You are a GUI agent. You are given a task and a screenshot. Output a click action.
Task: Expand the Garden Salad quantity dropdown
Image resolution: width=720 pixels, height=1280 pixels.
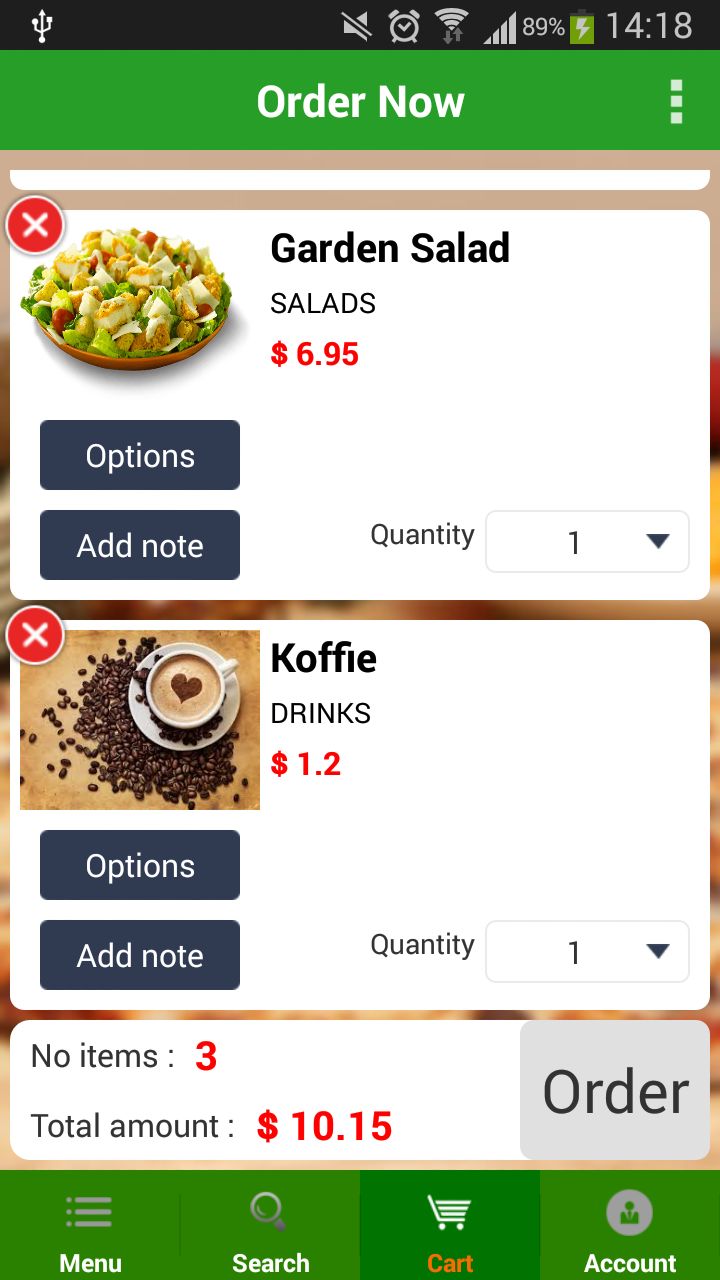click(x=587, y=542)
